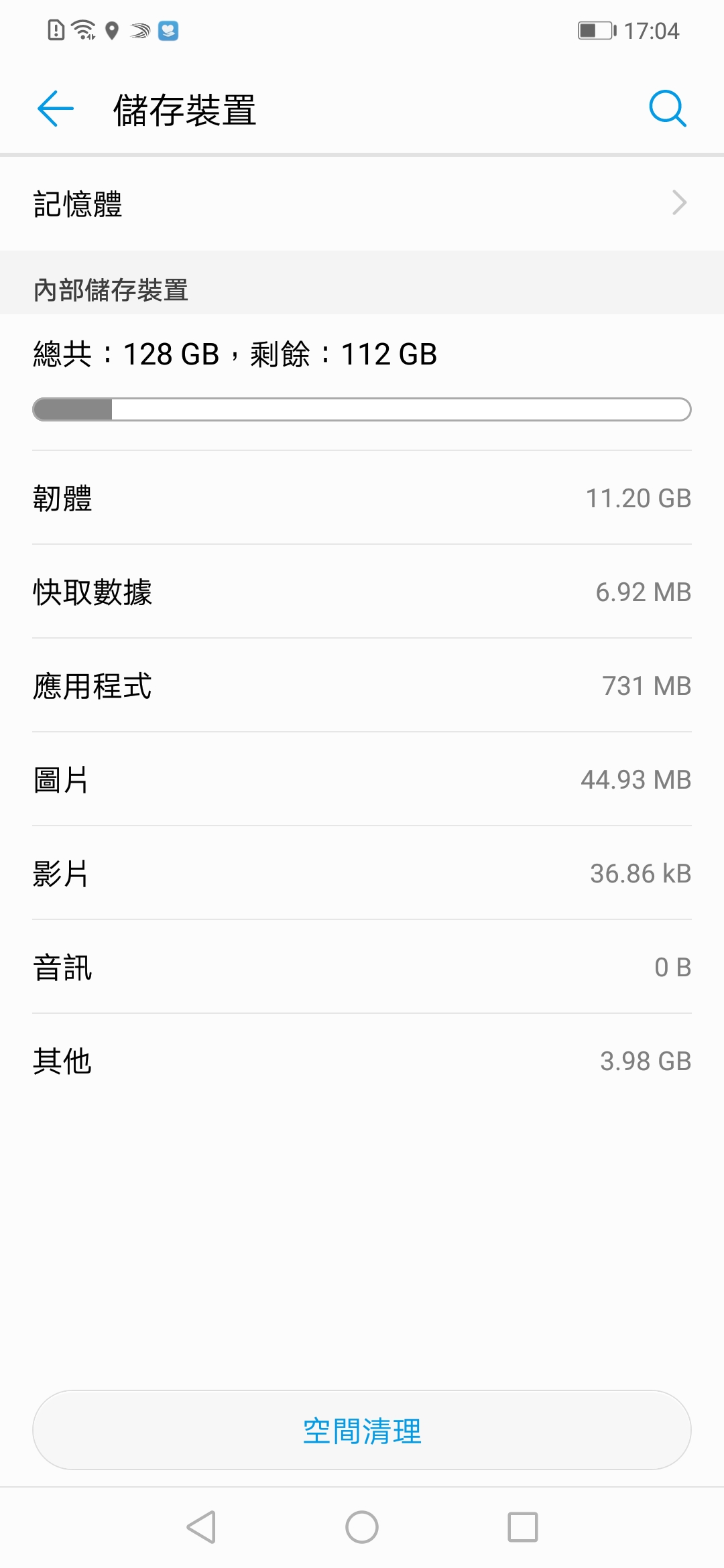Image resolution: width=724 pixels, height=1568 pixels.
Task: Open the search magnifier icon
Action: 668,109
